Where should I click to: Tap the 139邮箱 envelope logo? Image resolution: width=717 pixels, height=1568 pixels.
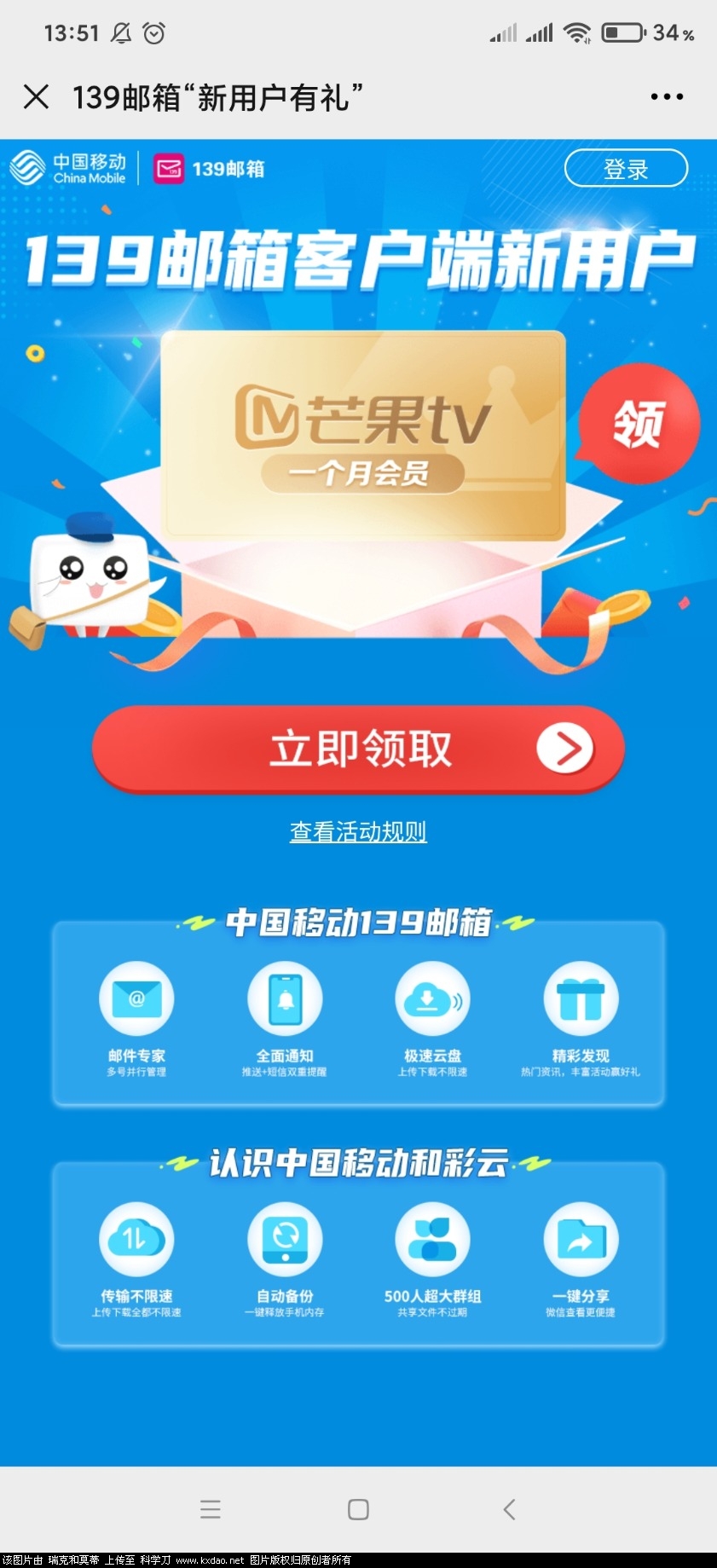coord(168,168)
